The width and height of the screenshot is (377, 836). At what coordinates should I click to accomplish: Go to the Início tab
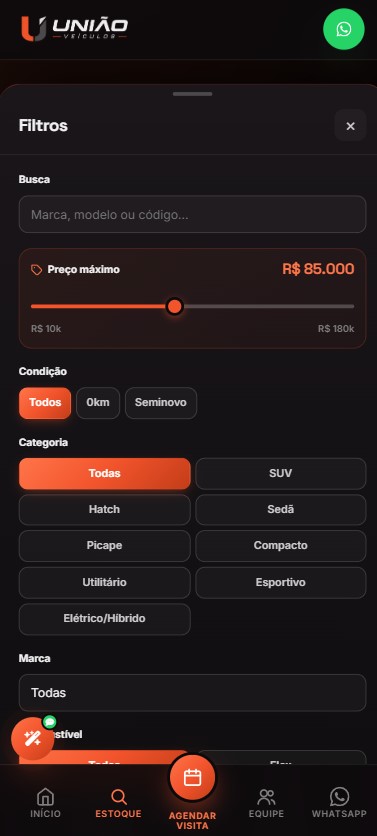click(x=45, y=804)
